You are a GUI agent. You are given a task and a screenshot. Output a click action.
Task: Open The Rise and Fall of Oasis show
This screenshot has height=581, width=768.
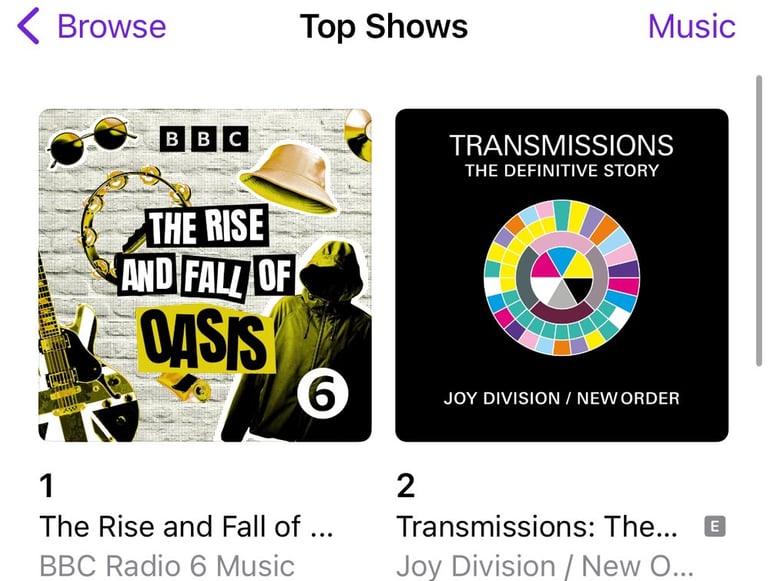tap(205, 275)
